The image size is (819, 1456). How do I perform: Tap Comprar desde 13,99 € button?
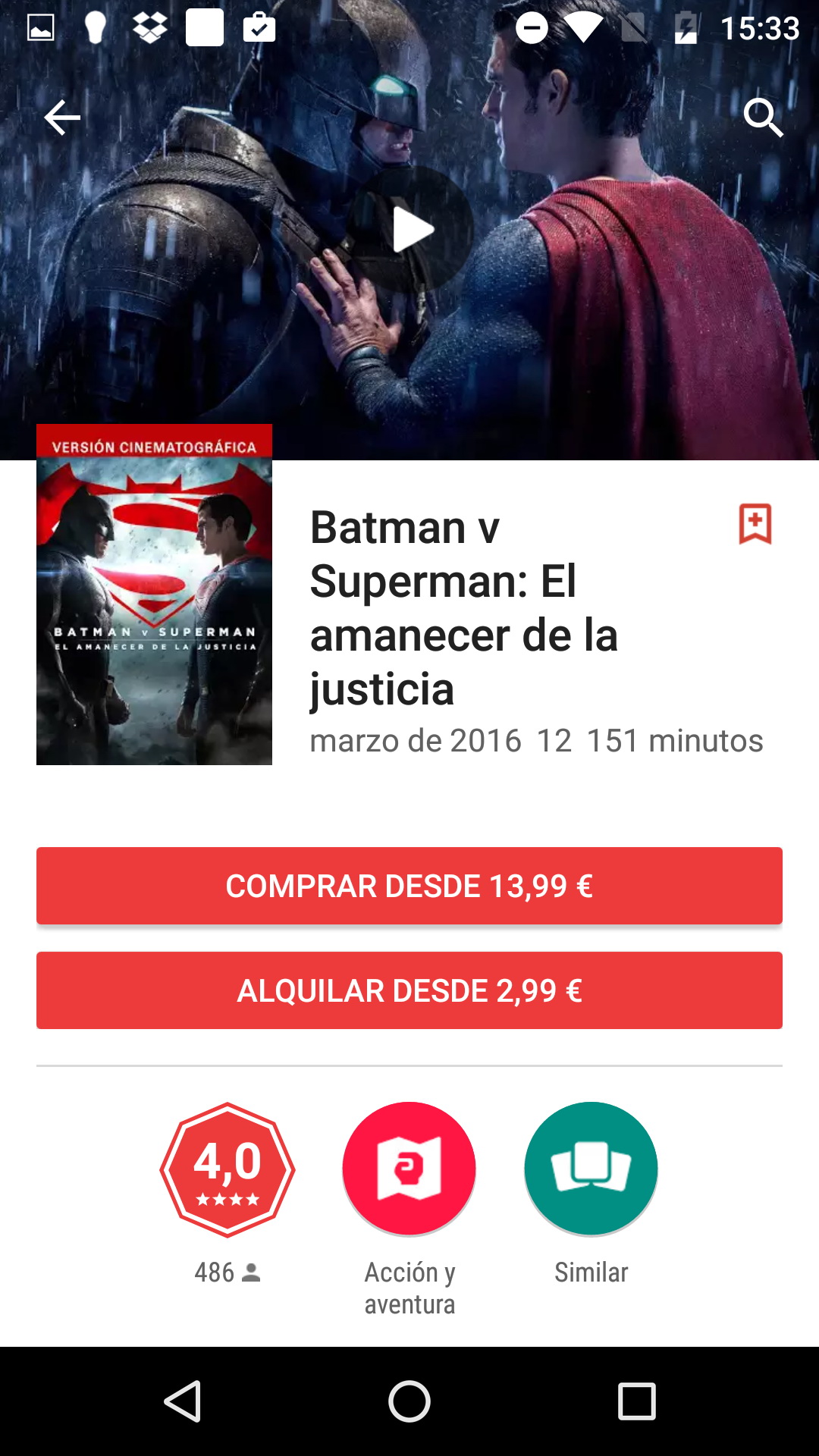(x=409, y=886)
